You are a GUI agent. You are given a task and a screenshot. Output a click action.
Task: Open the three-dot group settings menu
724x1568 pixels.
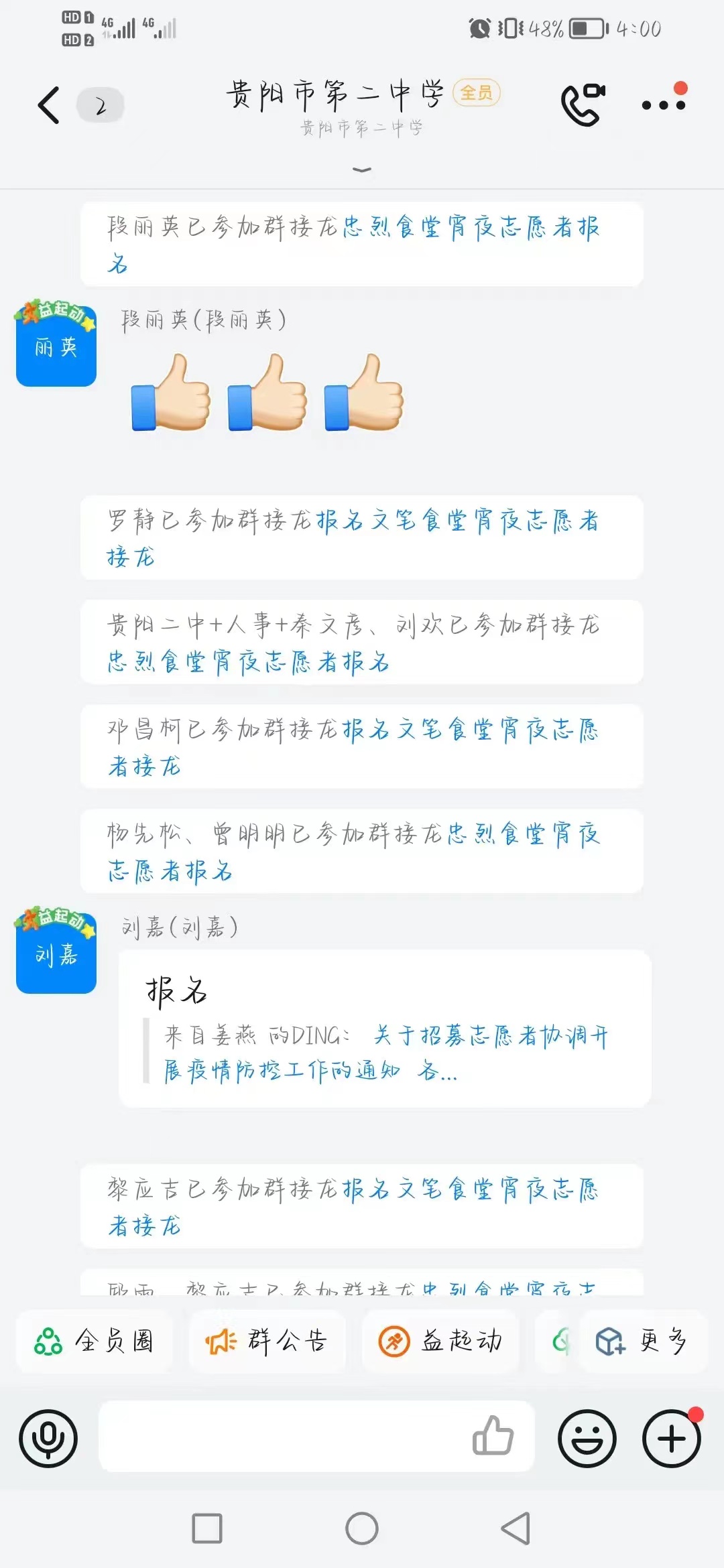(663, 105)
